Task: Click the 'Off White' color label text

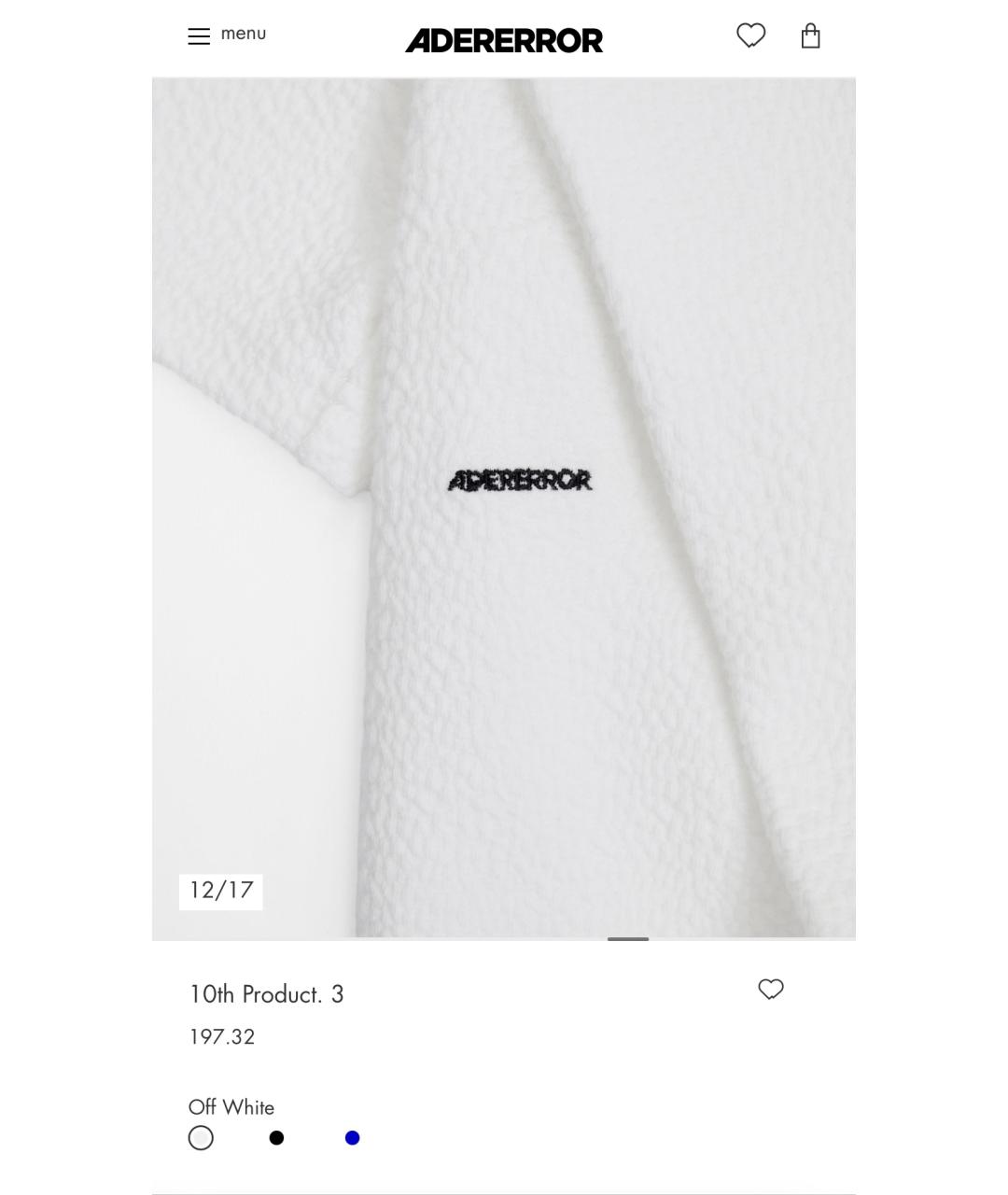Action: point(231,1107)
